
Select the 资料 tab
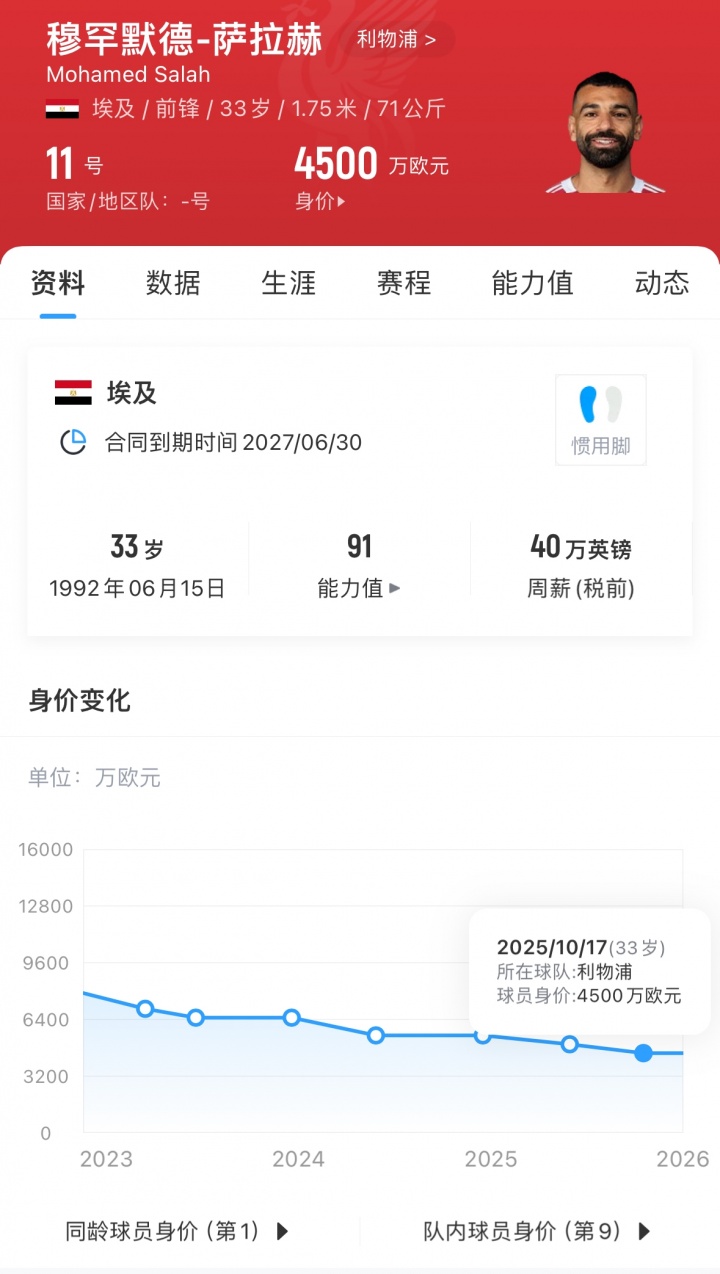point(58,283)
